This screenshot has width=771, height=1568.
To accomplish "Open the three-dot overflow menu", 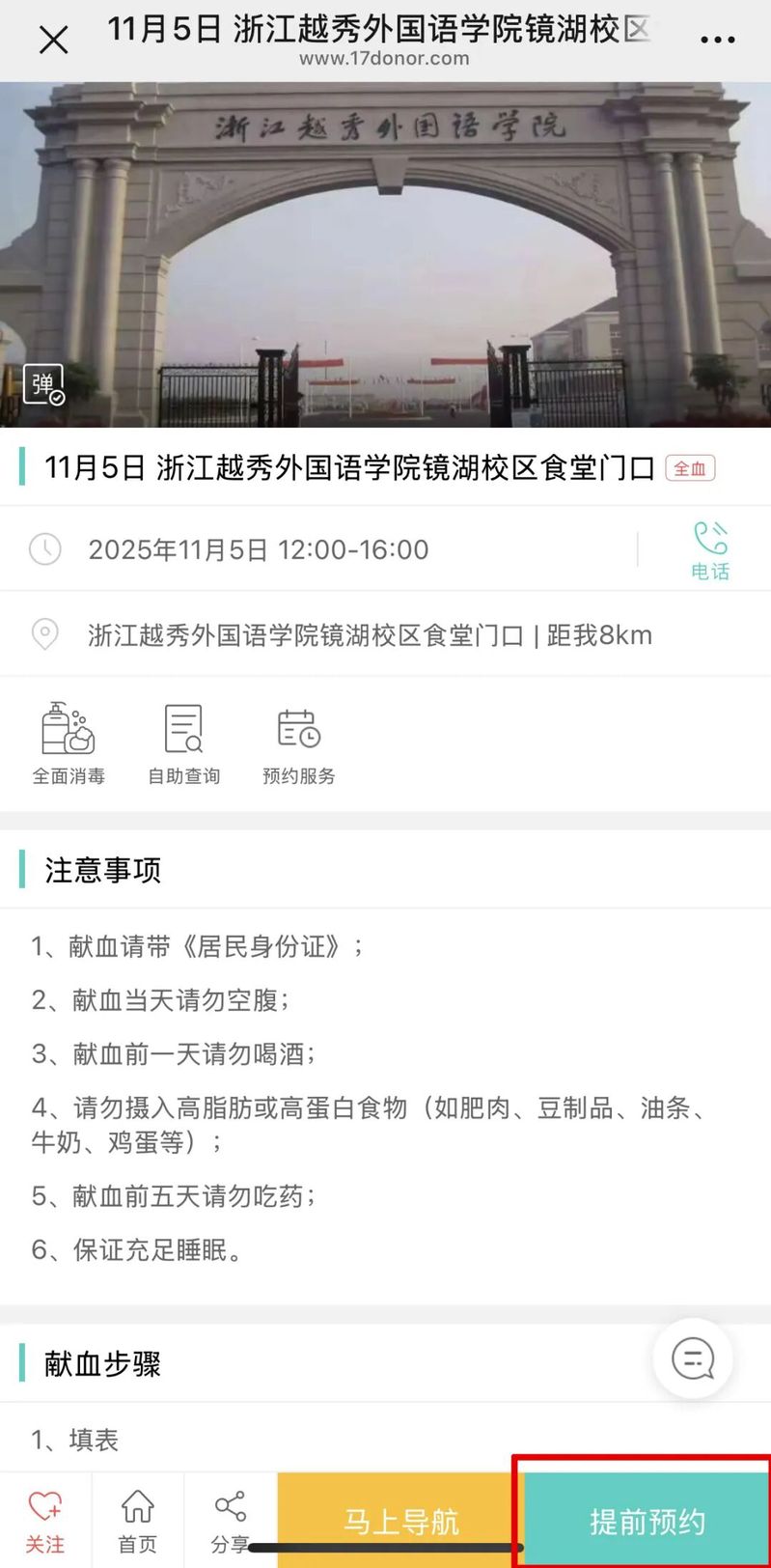I will click(717, 41).
